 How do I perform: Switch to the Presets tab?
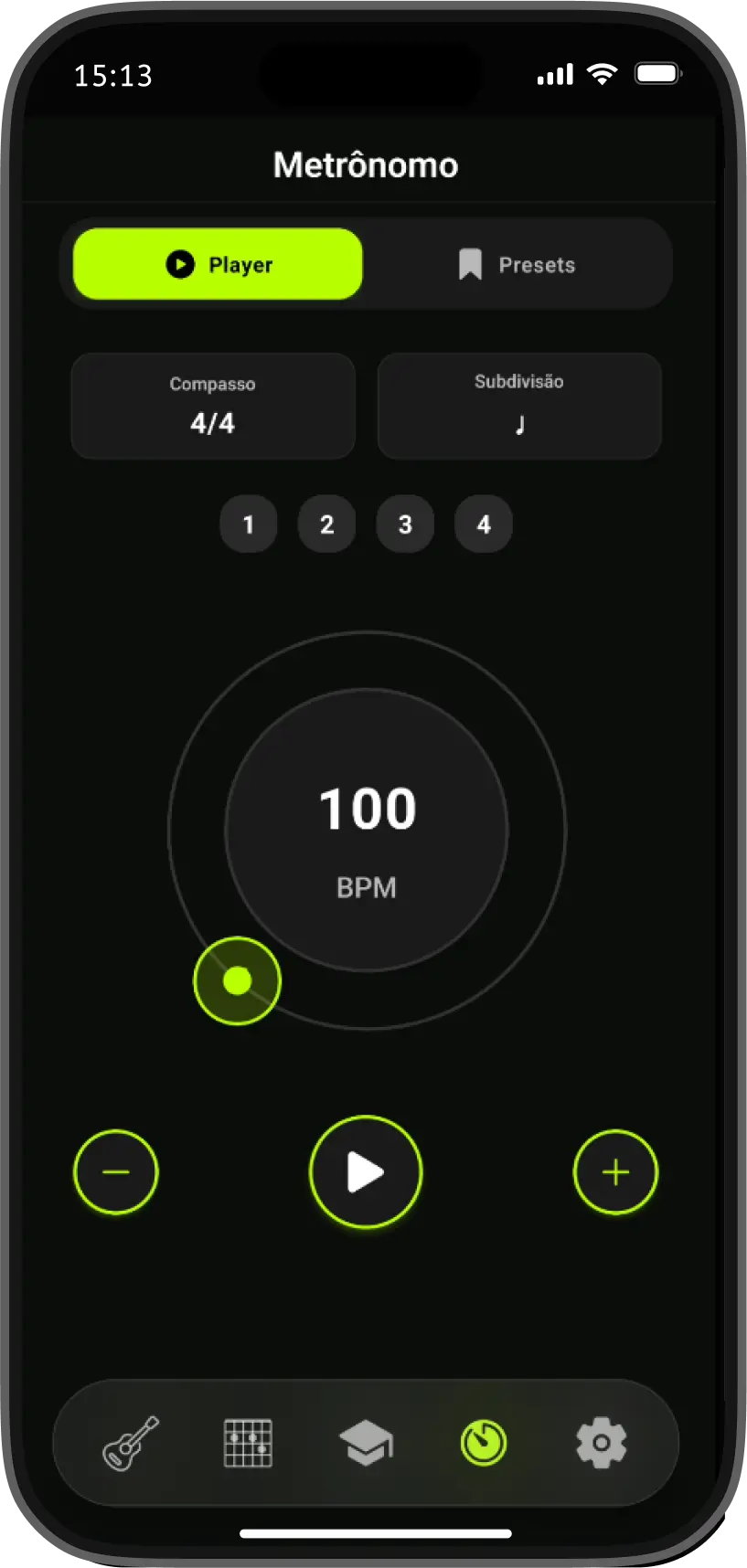(518, 265)
